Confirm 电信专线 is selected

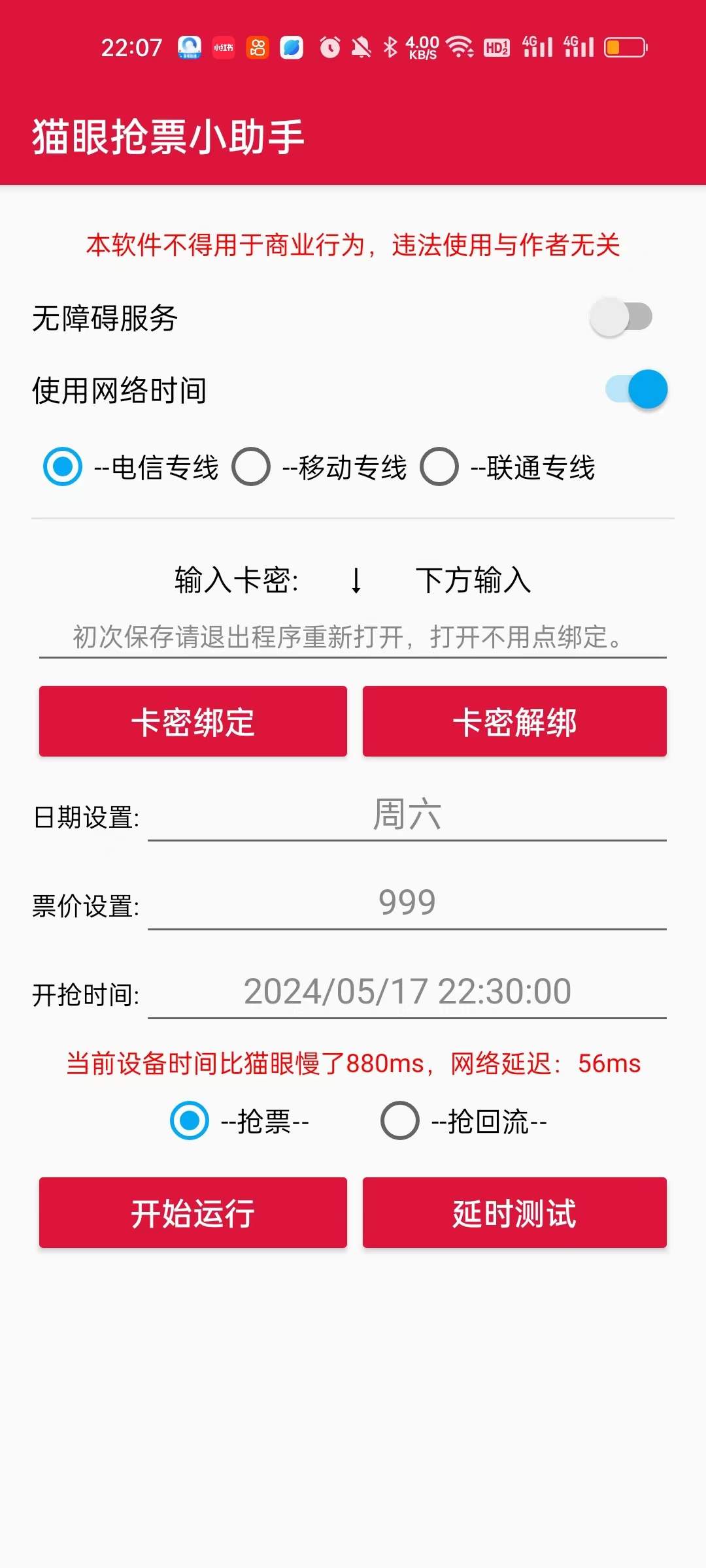click(x=62, y=468)
